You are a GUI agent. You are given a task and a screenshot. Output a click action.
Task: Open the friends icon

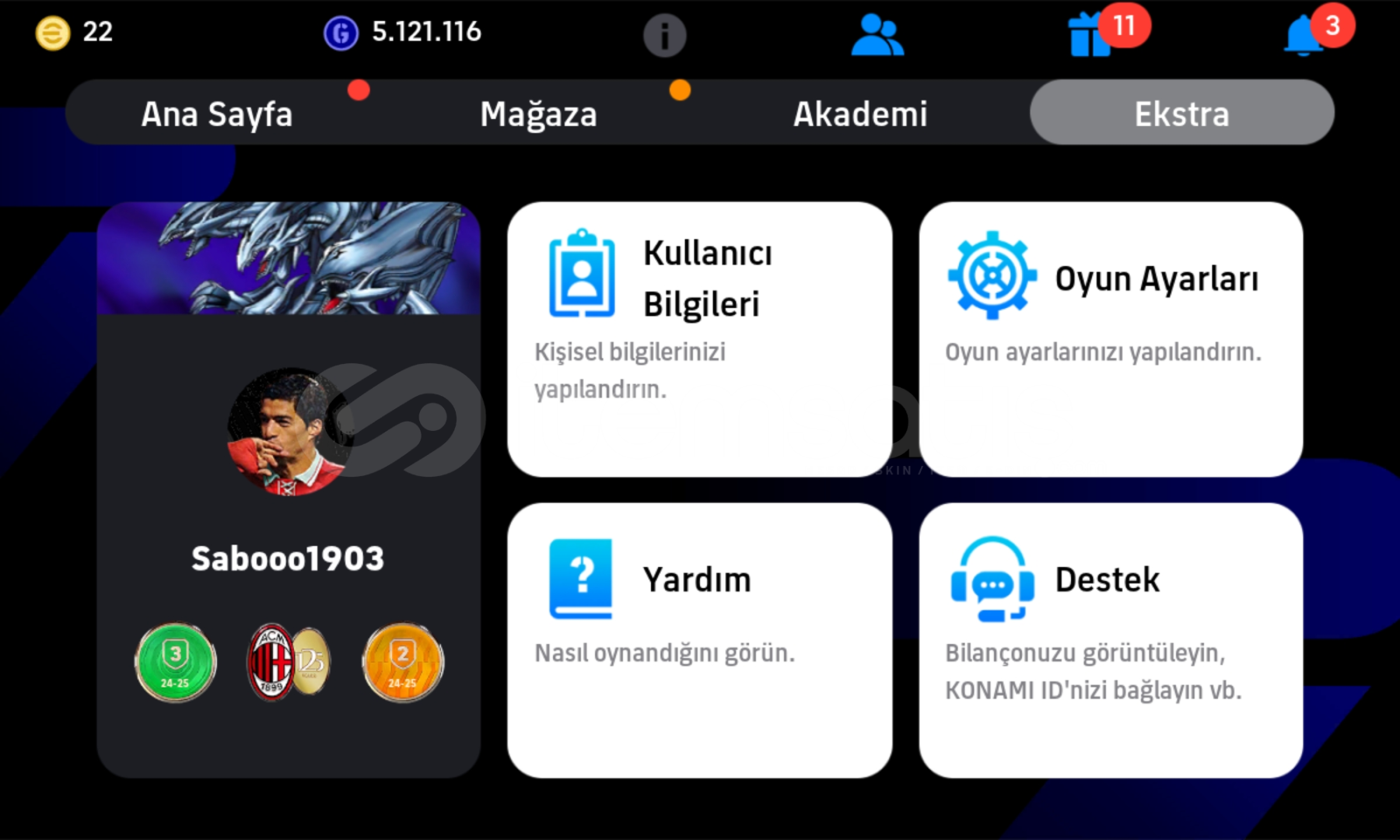pyautogui.click(x=877, y=35)
